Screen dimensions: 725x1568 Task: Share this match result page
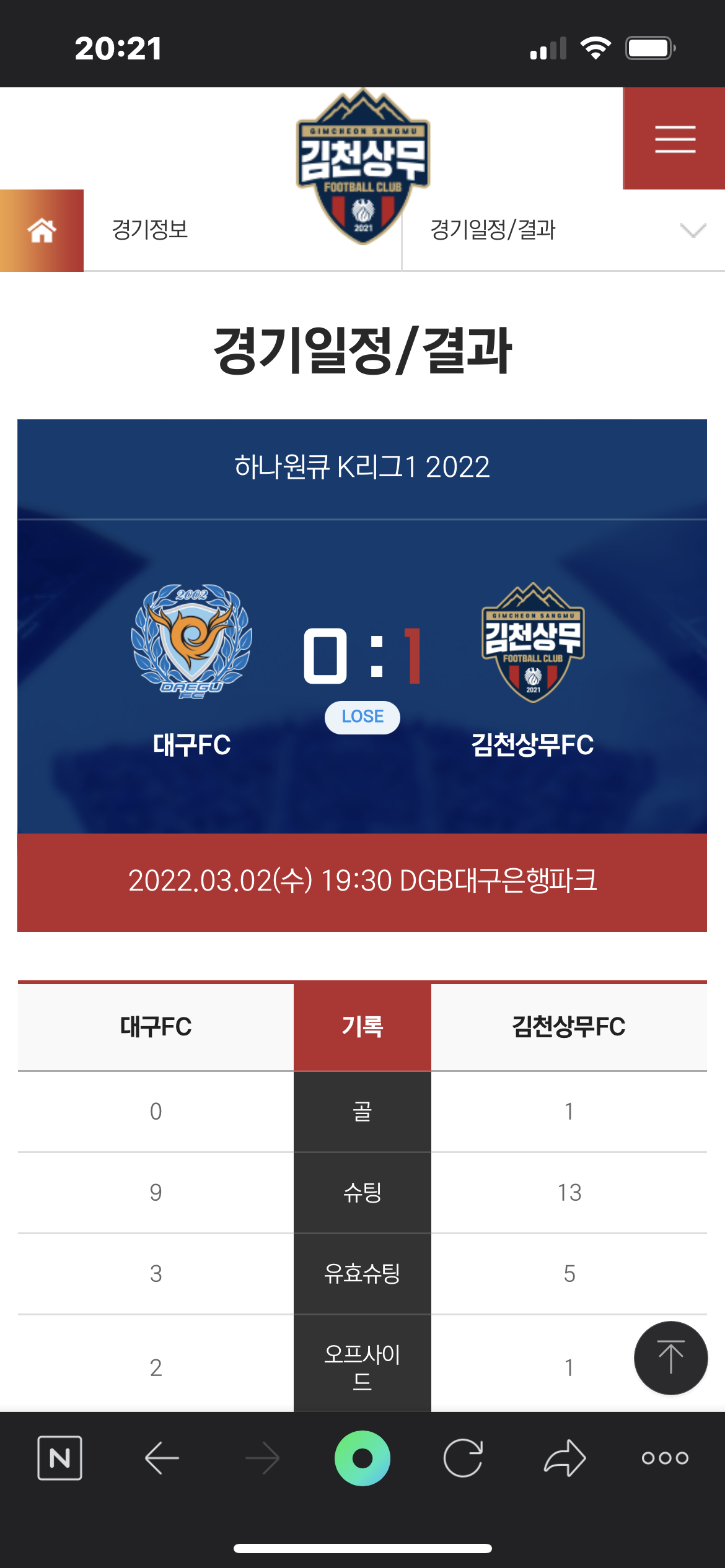[565, 1458]
